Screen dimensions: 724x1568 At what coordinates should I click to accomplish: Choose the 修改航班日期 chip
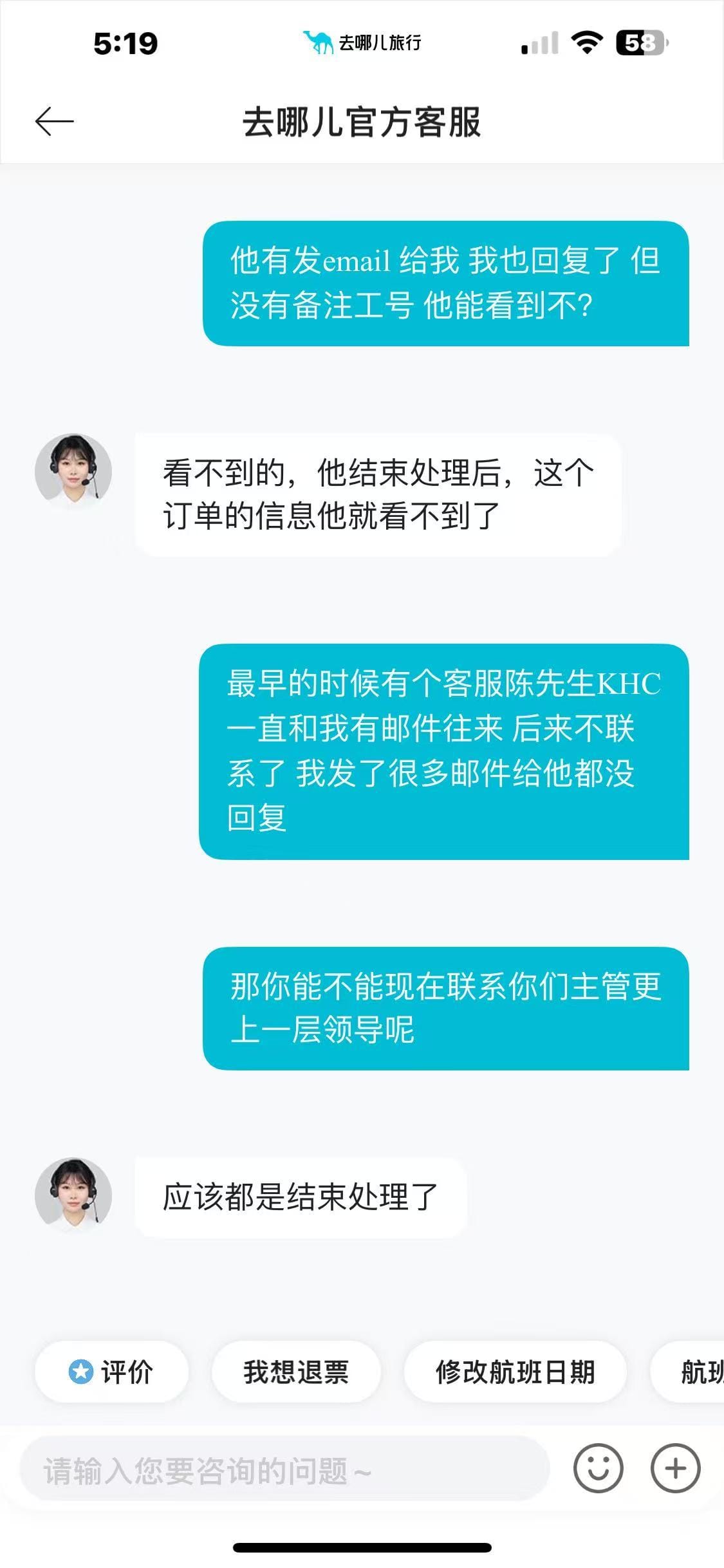515,1372
